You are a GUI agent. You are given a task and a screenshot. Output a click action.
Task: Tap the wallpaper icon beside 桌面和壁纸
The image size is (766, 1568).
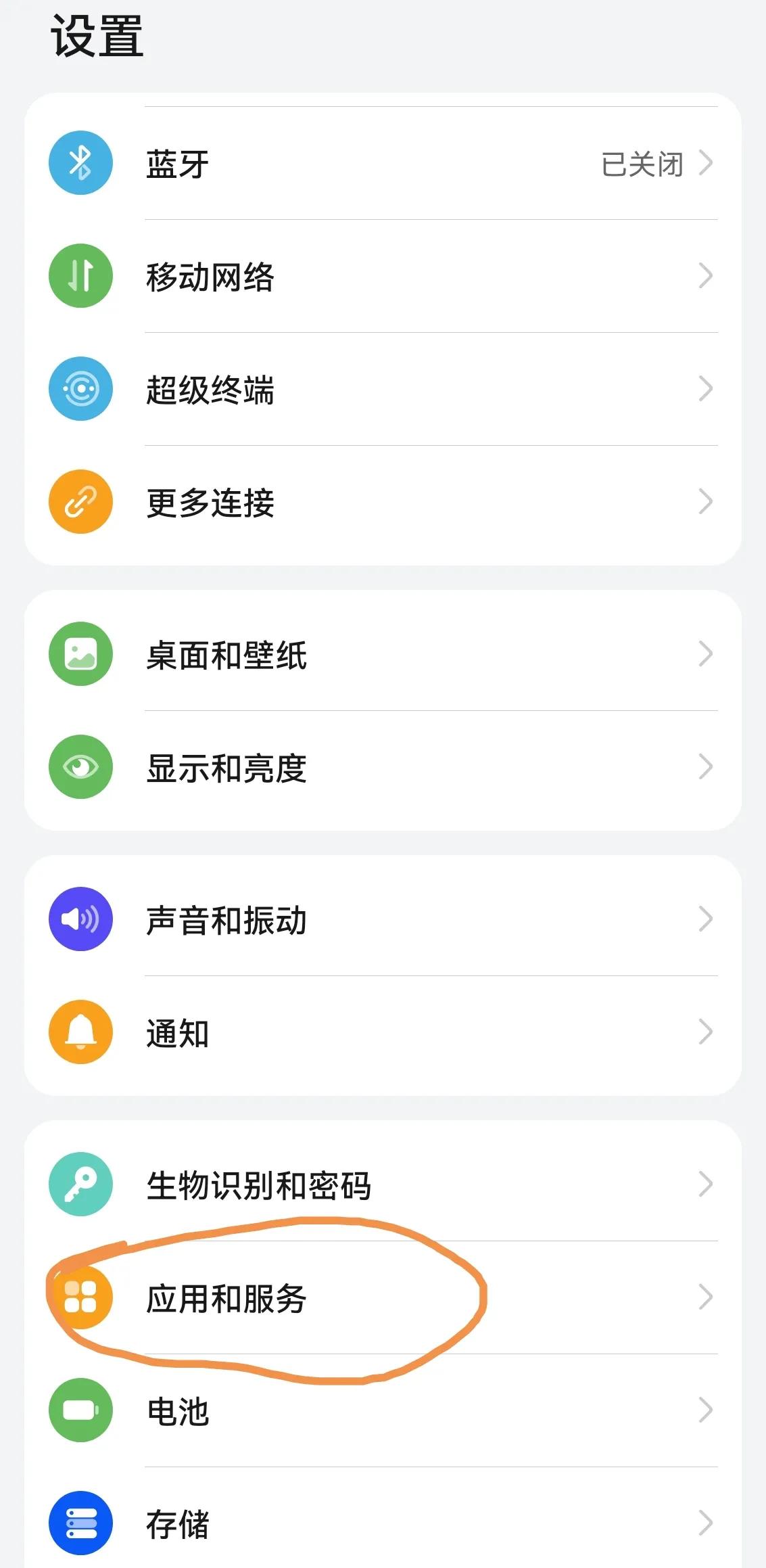click(80, 653)
